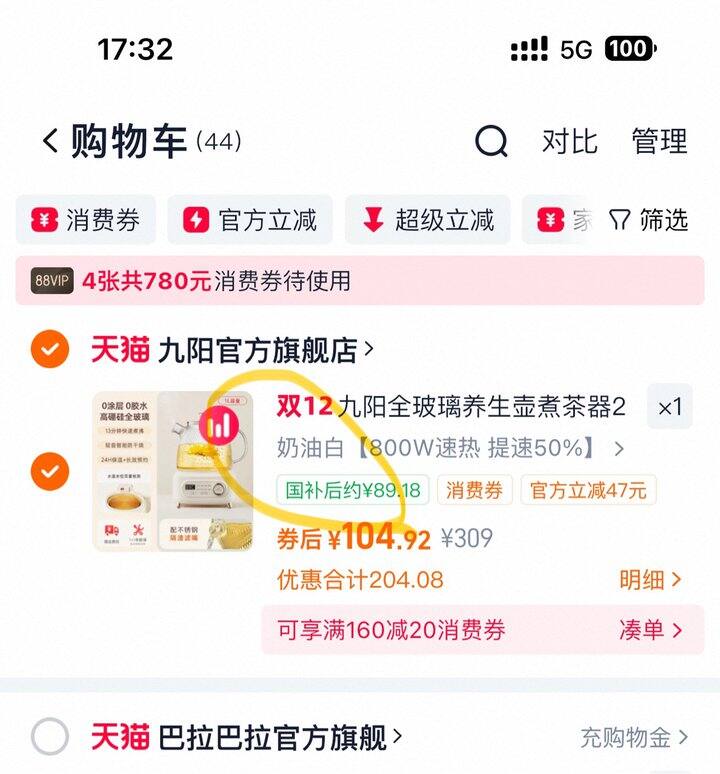Tap 对比 to compare items
The image size is (720, 774).
pos(569,141)
